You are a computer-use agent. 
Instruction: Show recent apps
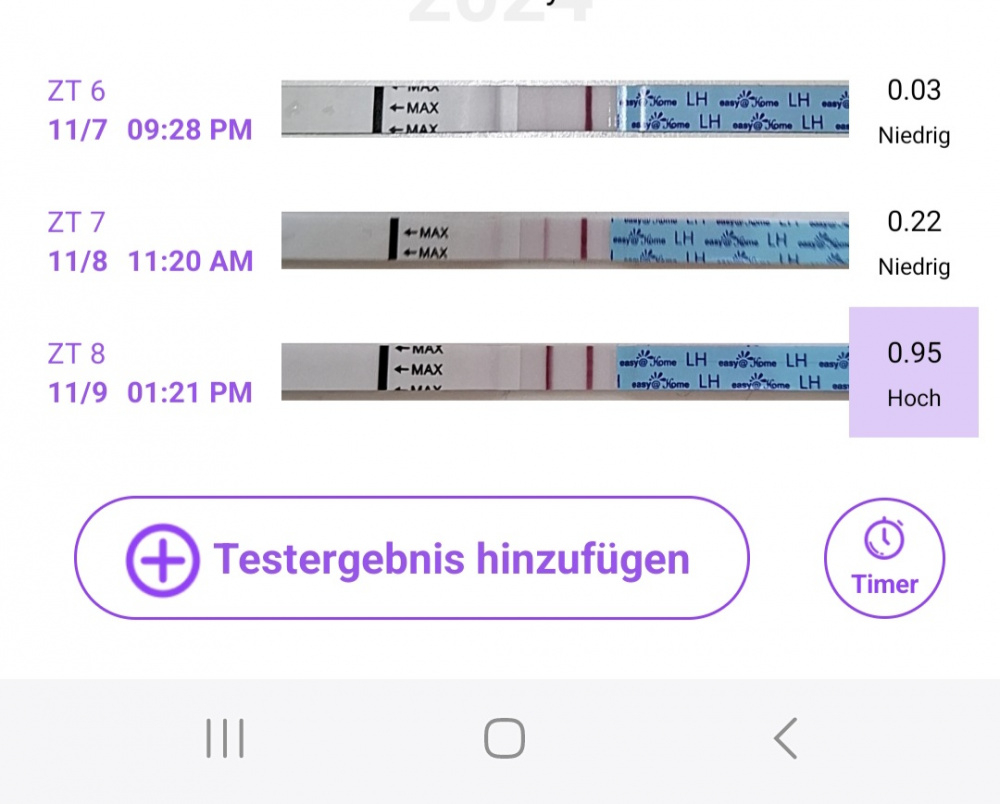[x=225, y=739]
